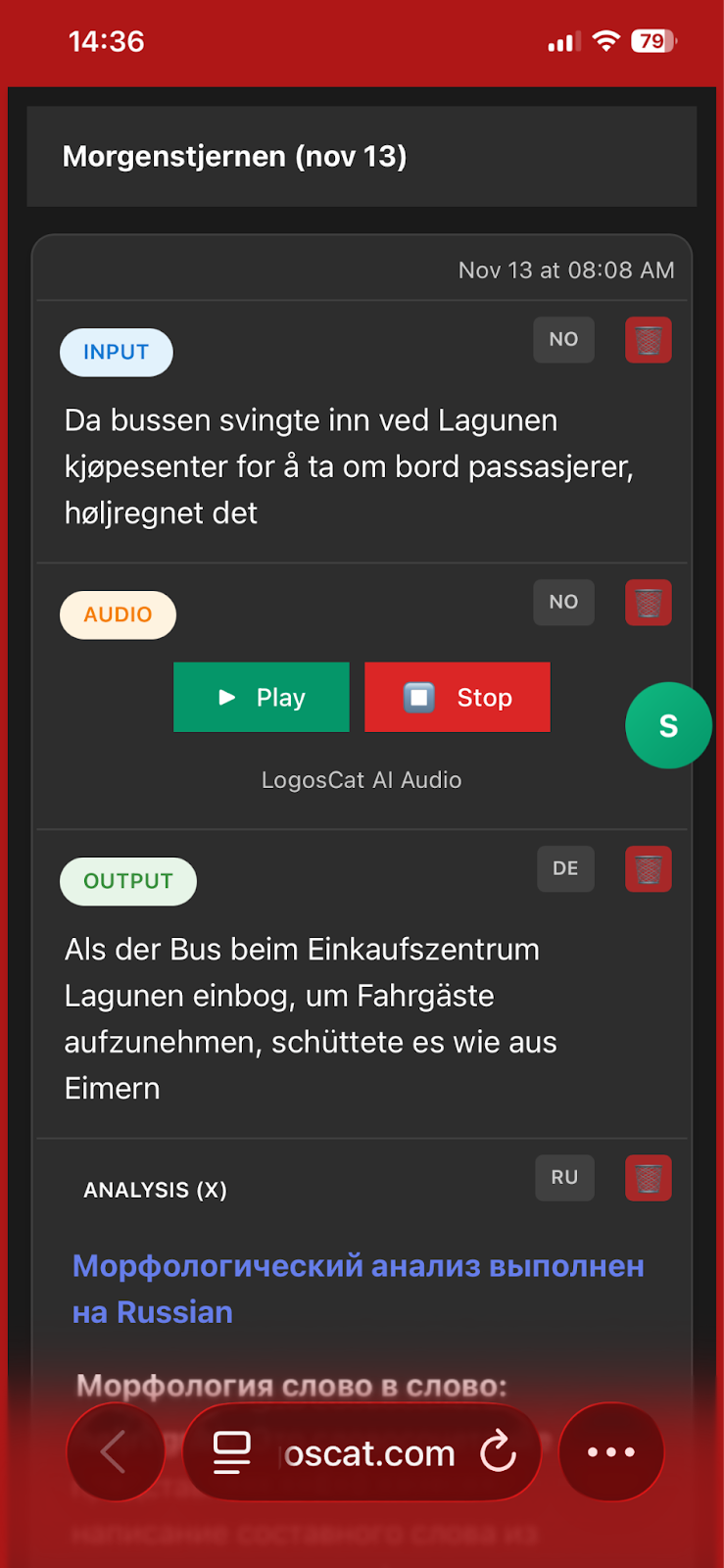The width and height of the screenshot is (724, 1568).
Task: Open the browser address bar
Action: tap(370, 1453)
